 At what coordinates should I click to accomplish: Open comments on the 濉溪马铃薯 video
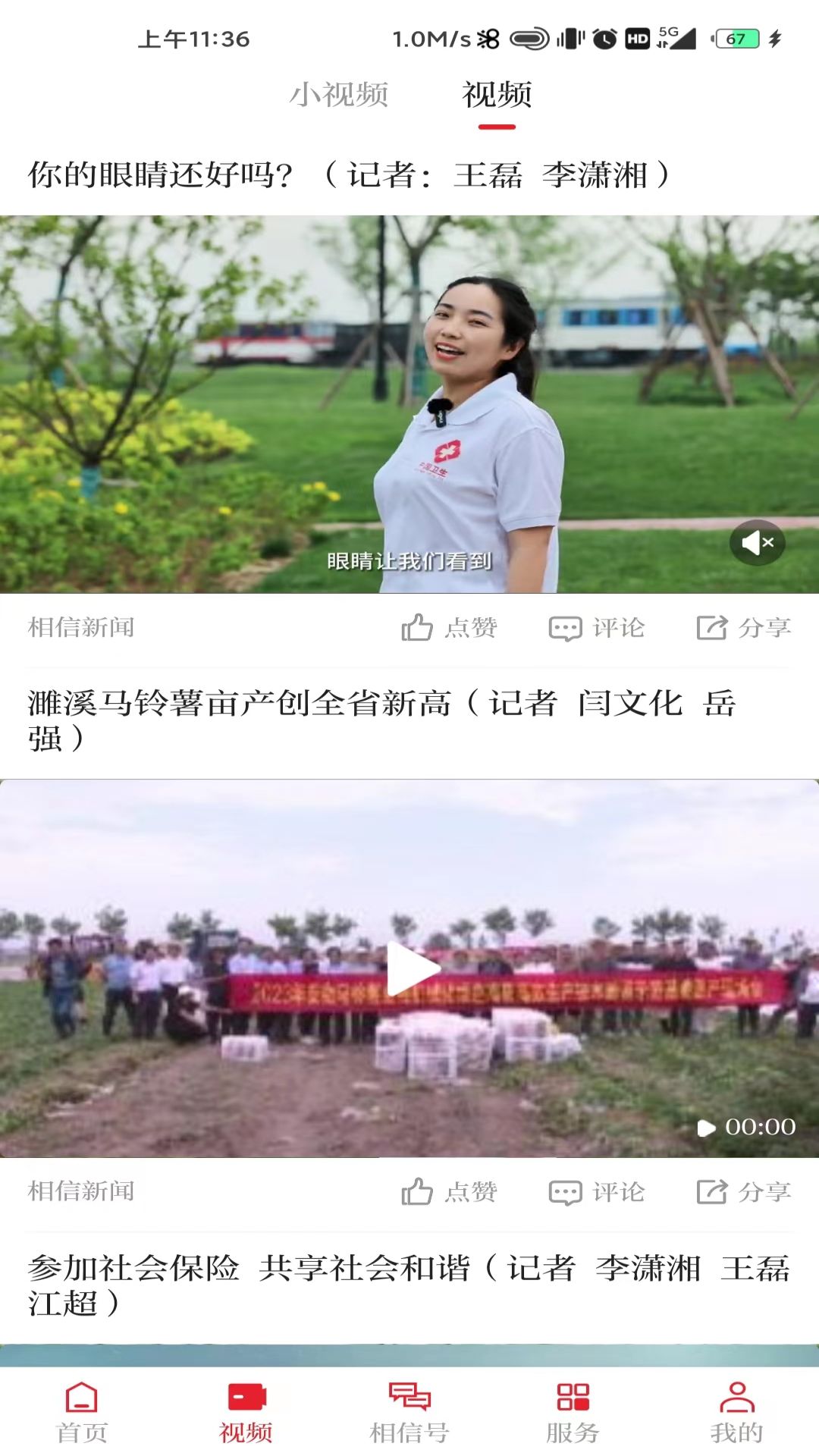click(x=598, y=1192)
